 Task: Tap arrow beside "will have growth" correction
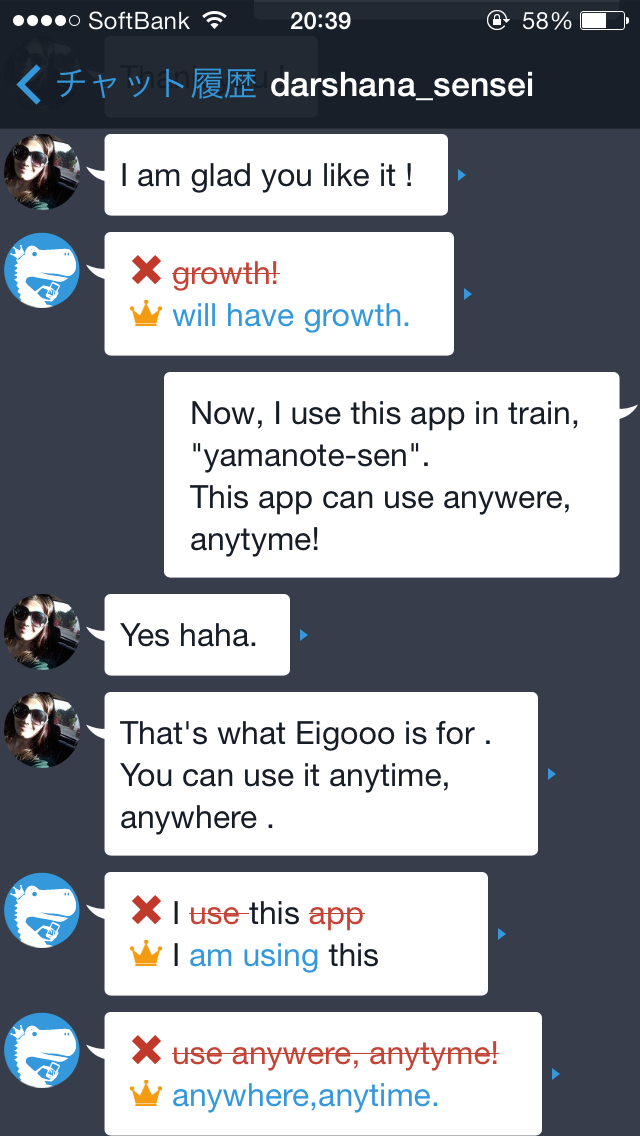coord(468,294)
